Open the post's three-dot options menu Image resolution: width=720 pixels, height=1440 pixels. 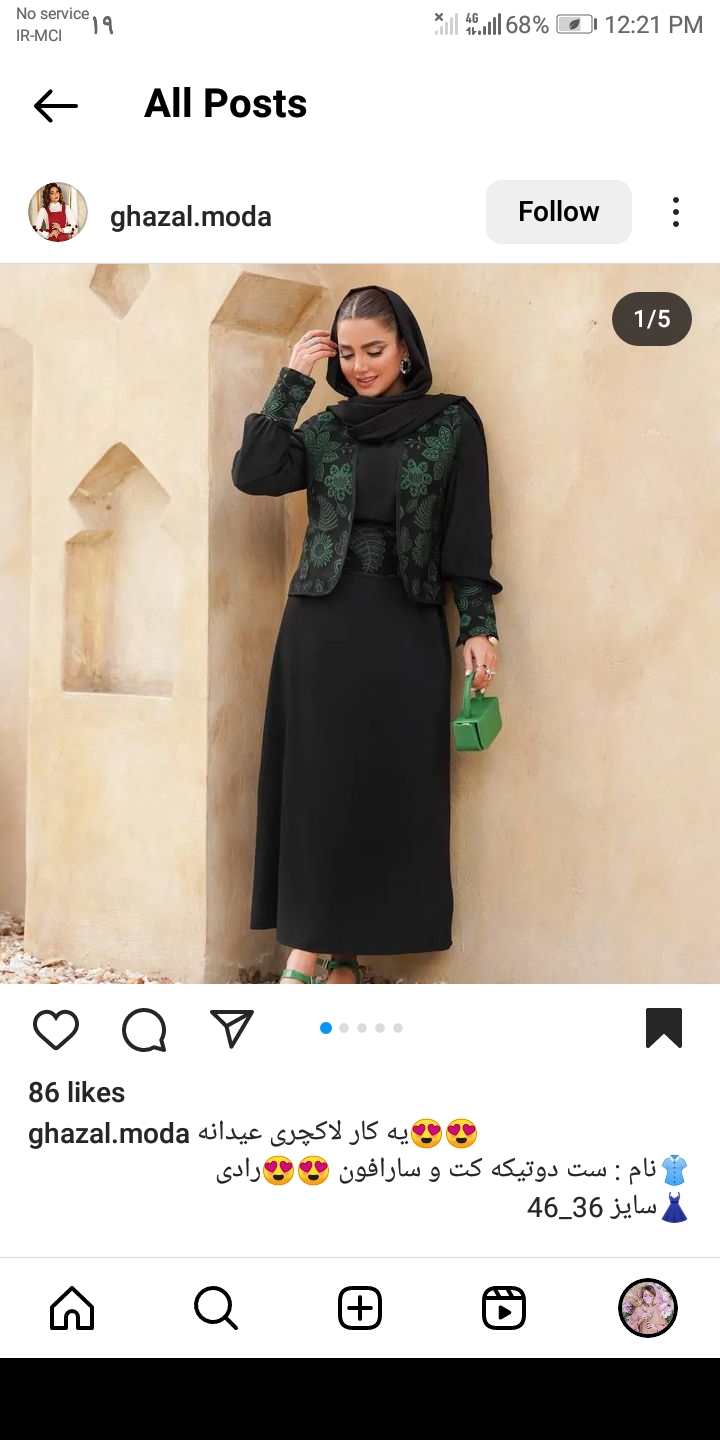point(676,212)
